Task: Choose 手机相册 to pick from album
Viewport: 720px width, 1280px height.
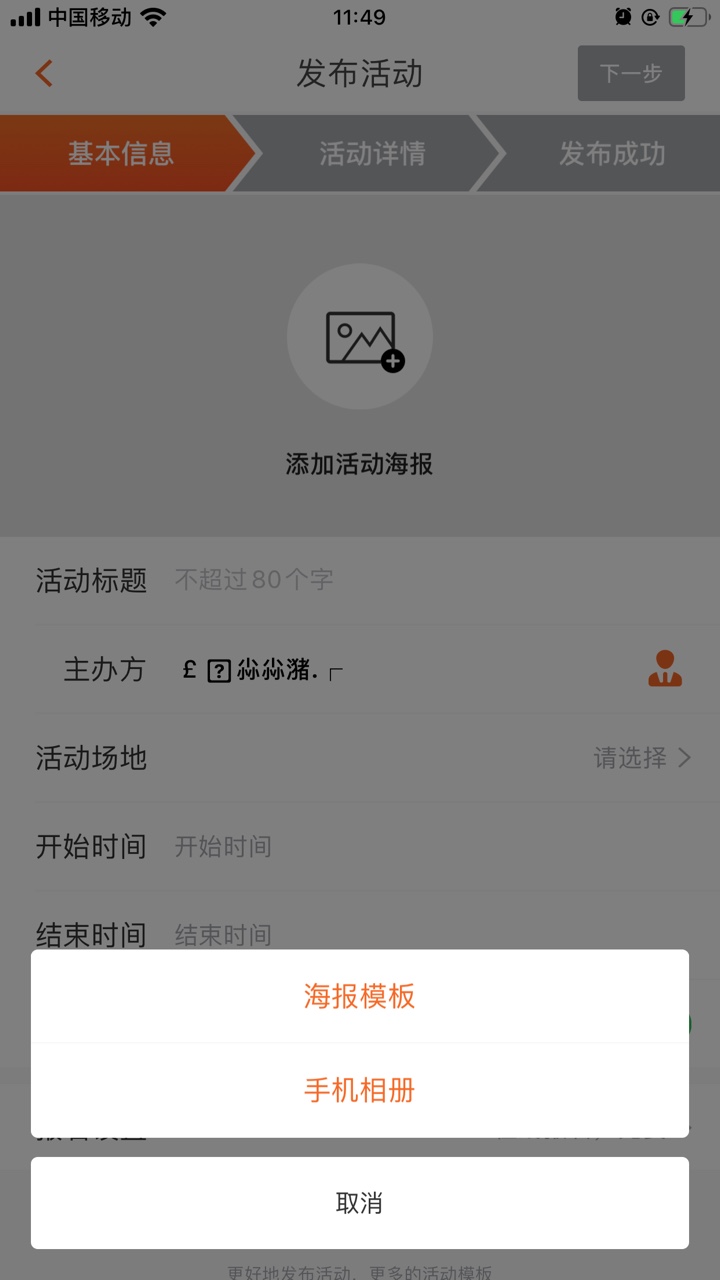Action: [x=360, y=1091]
